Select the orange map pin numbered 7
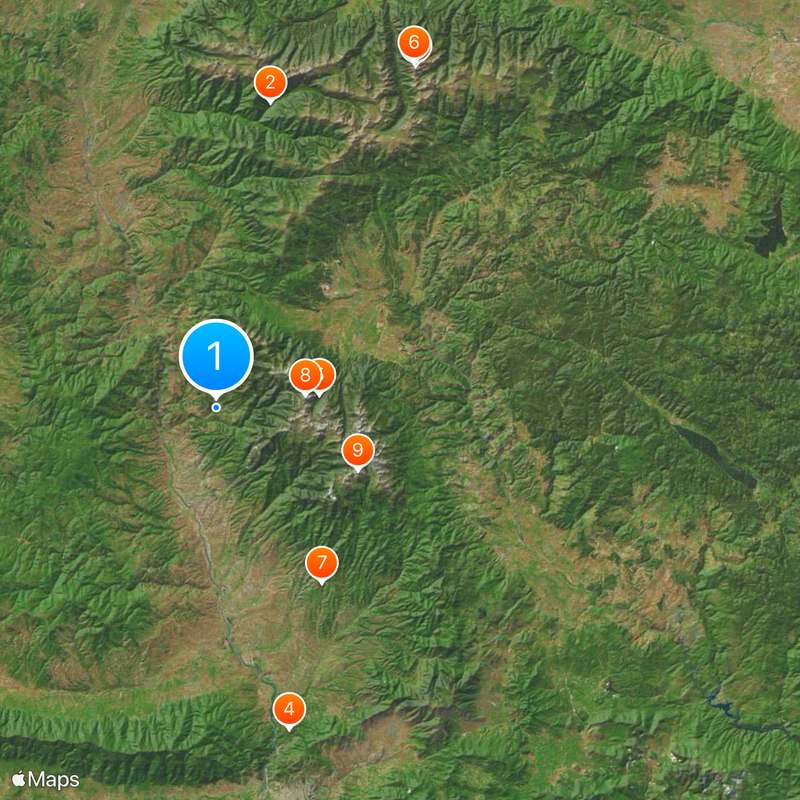Screen dimensions: 800x800 pos(321,563)
